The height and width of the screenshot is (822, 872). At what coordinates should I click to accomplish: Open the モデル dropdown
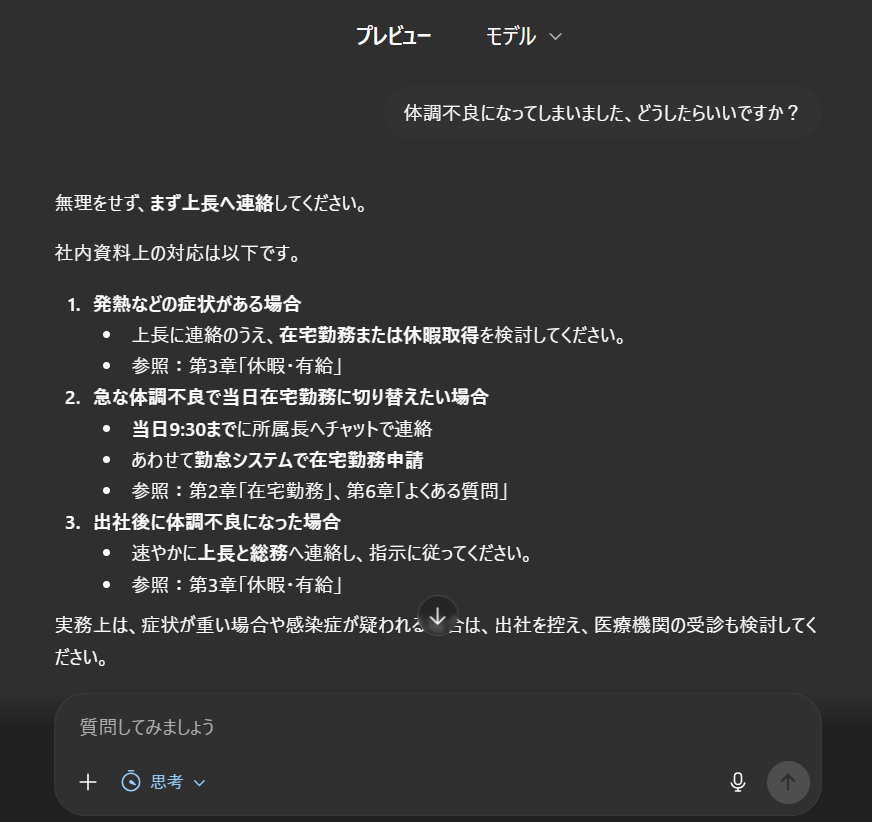pos(524,36)
